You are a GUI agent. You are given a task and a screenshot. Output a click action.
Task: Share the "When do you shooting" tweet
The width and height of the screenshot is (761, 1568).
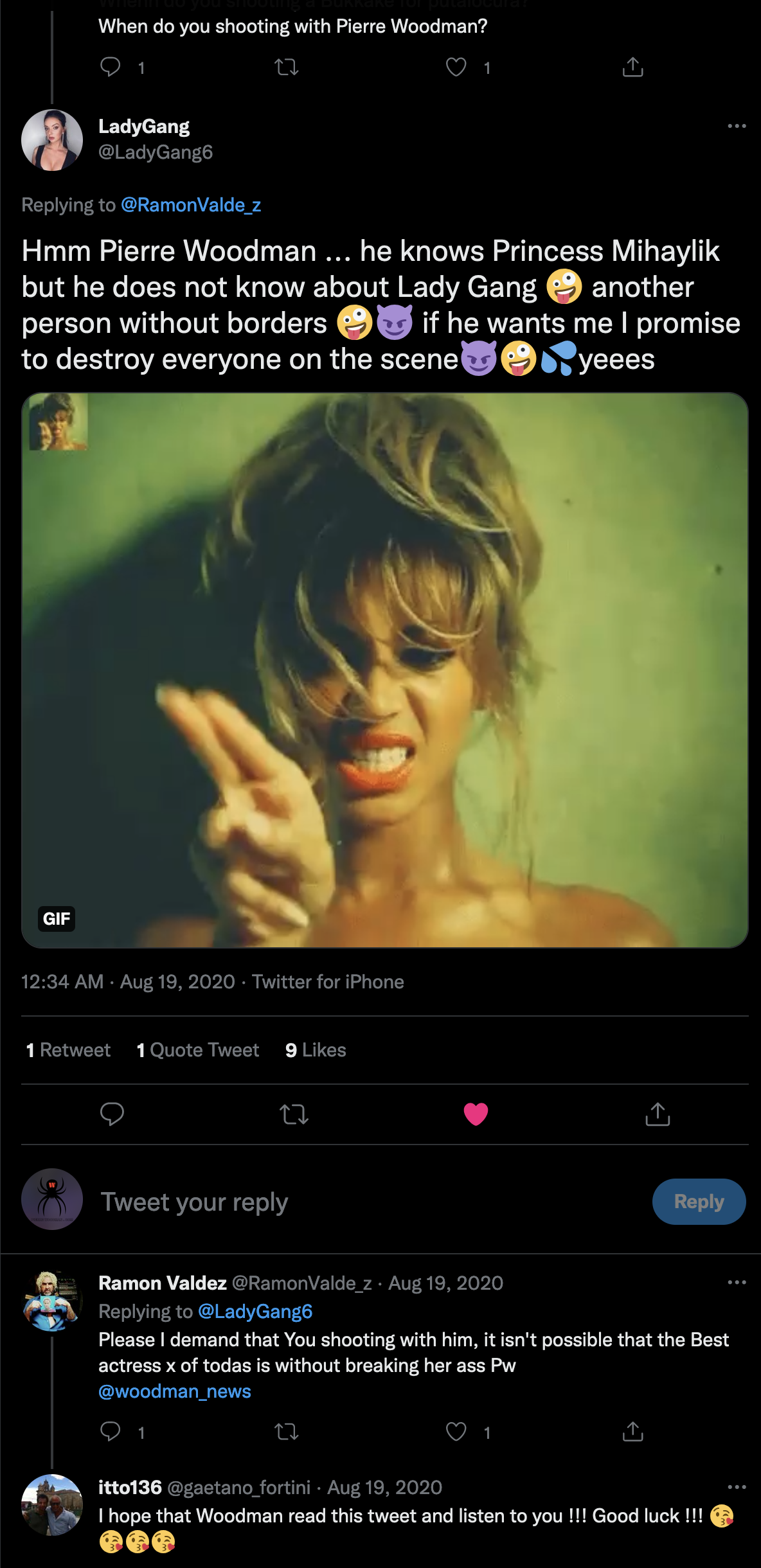point(632,67)
